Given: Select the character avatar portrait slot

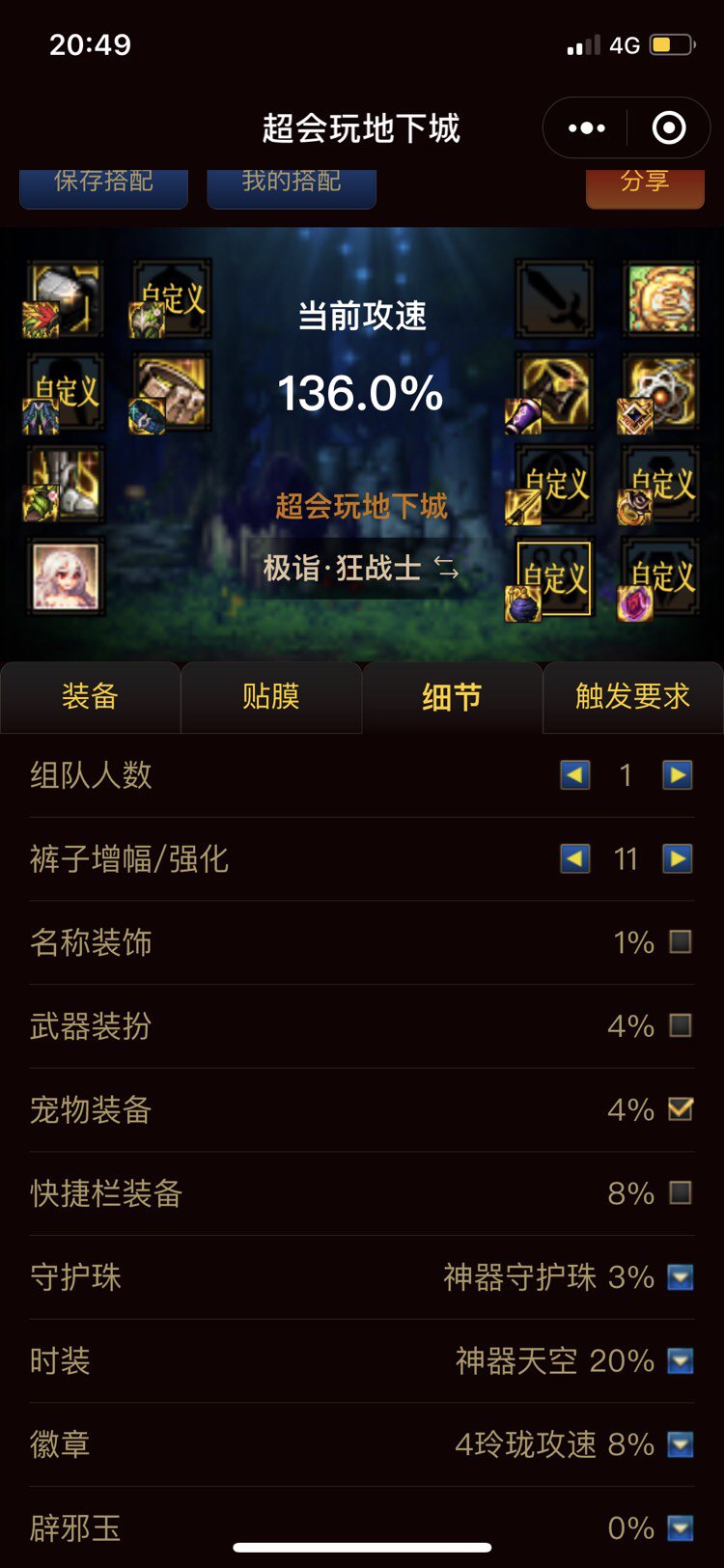Looking at the screenshot, I should pos(67,577).
